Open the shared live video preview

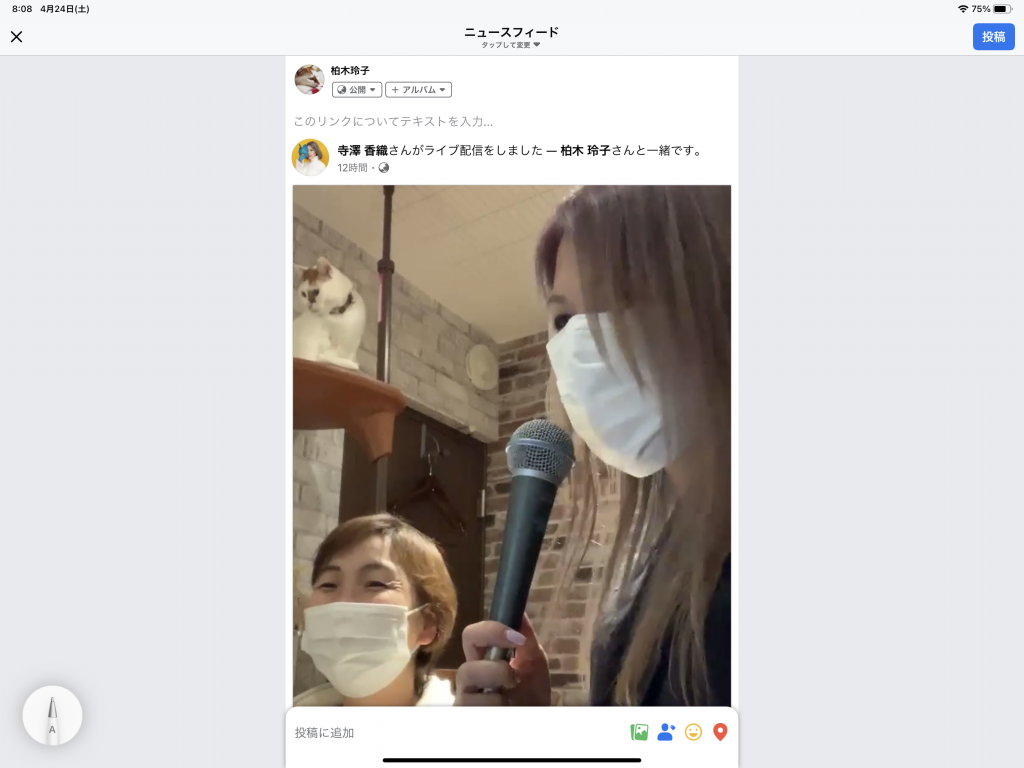(x=511, y=445)
